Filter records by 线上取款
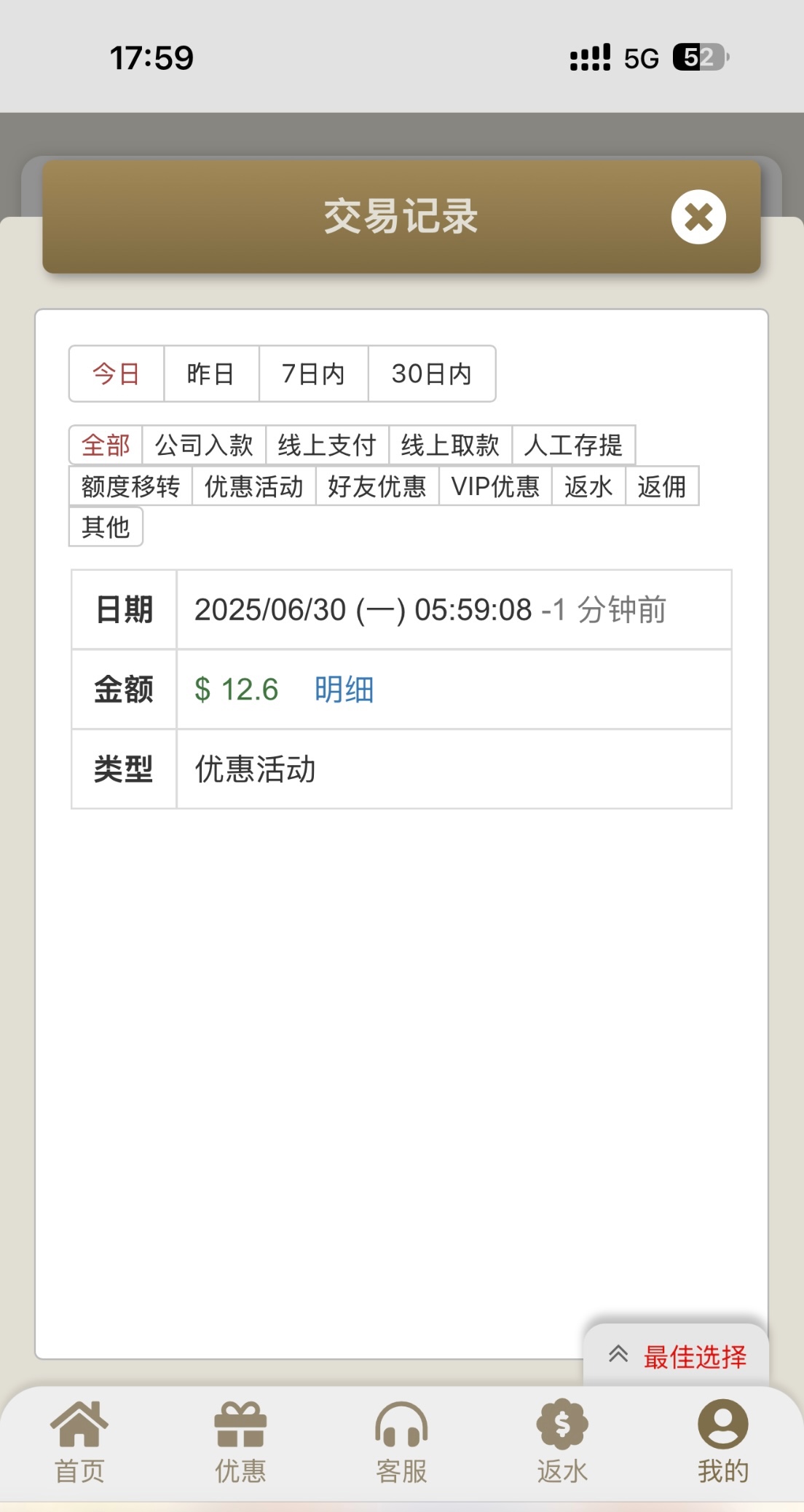The height and width of the screenshot is (1512, 804). click(x=450, y=445)
